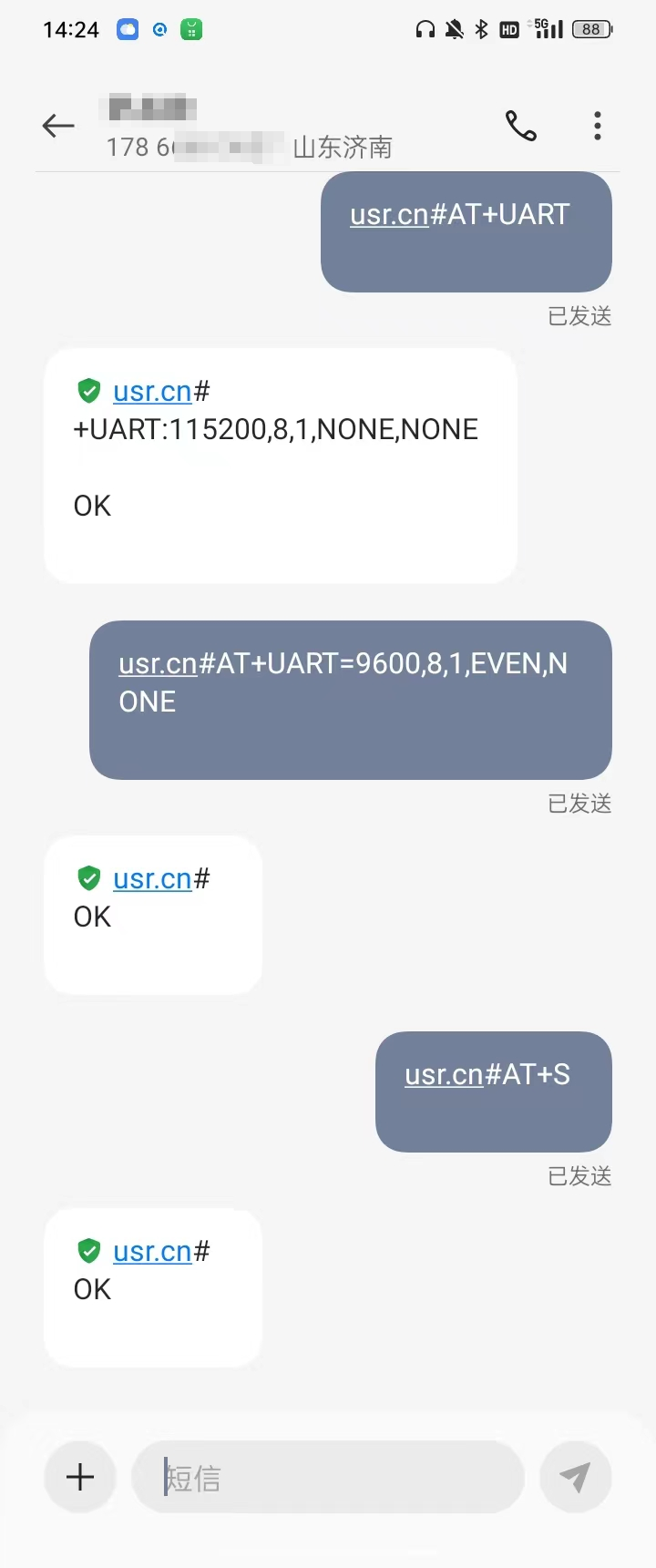Focus the 短信 message input field
The image size is (656, 1568).
(x=328, y=1477)
